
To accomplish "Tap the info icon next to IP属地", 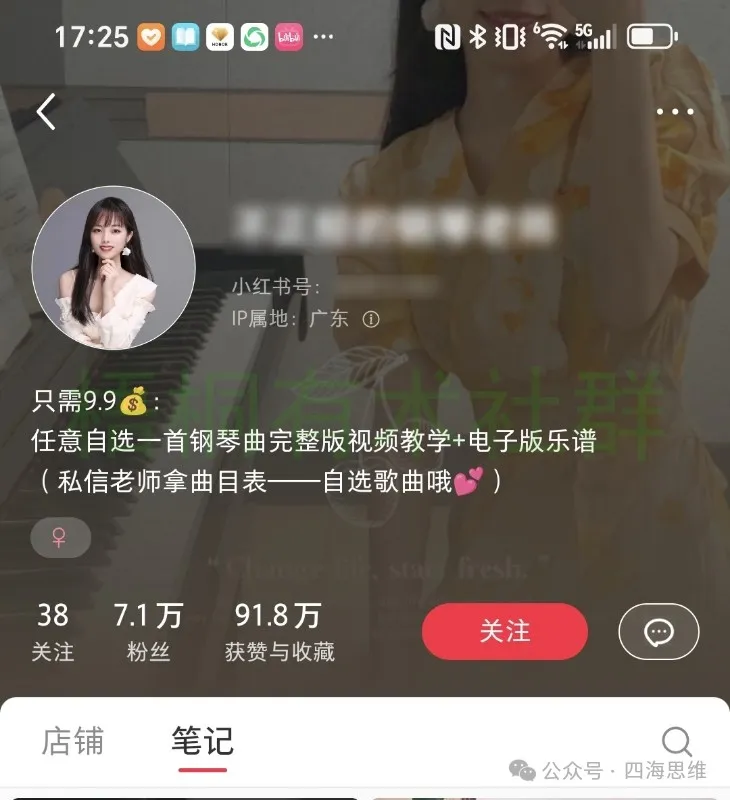I will click(371, 319).
